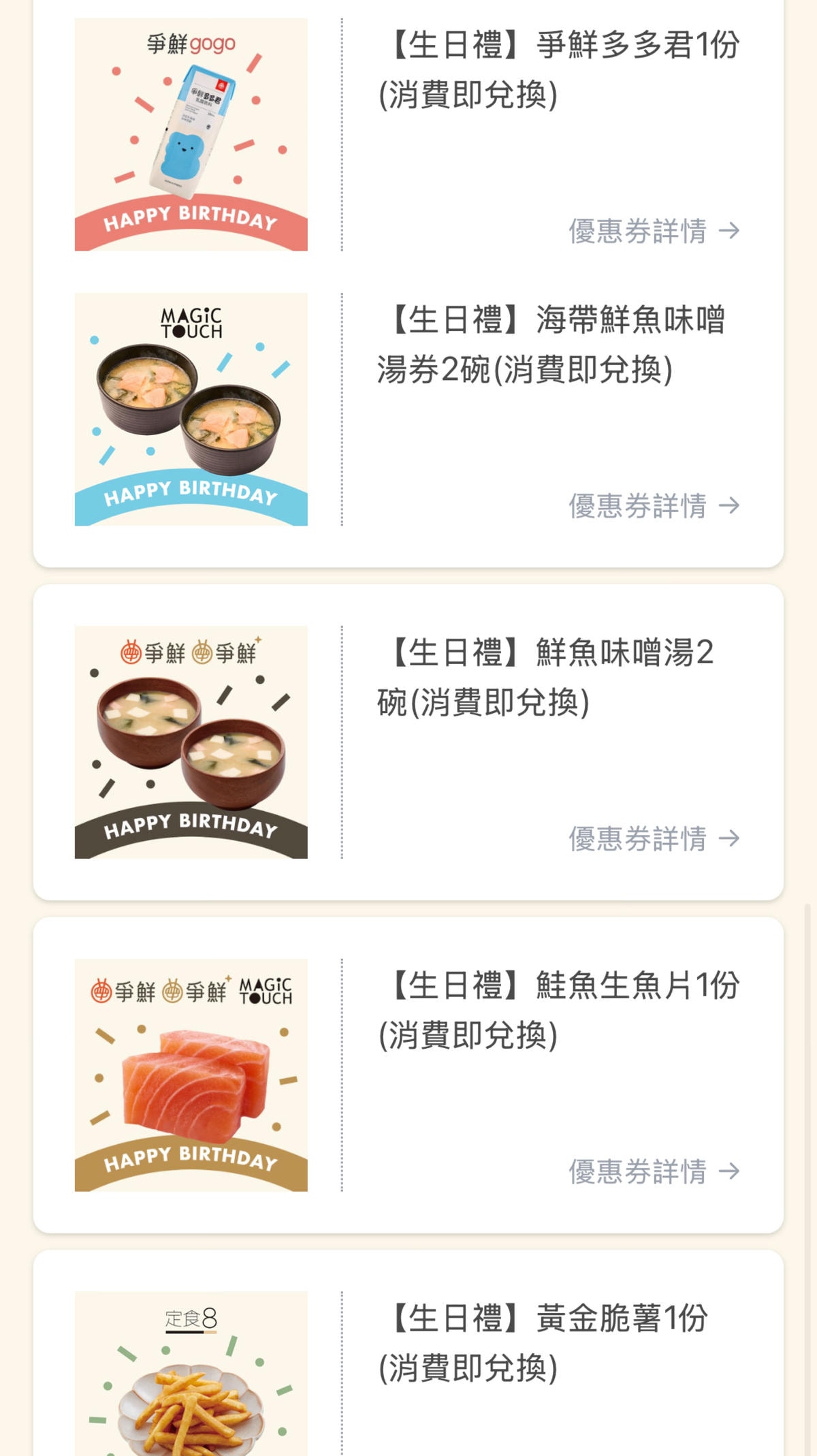Choose the salmon sashimi coupon image
Viewport: 817px width, 1456px height.
(191, 1075)
